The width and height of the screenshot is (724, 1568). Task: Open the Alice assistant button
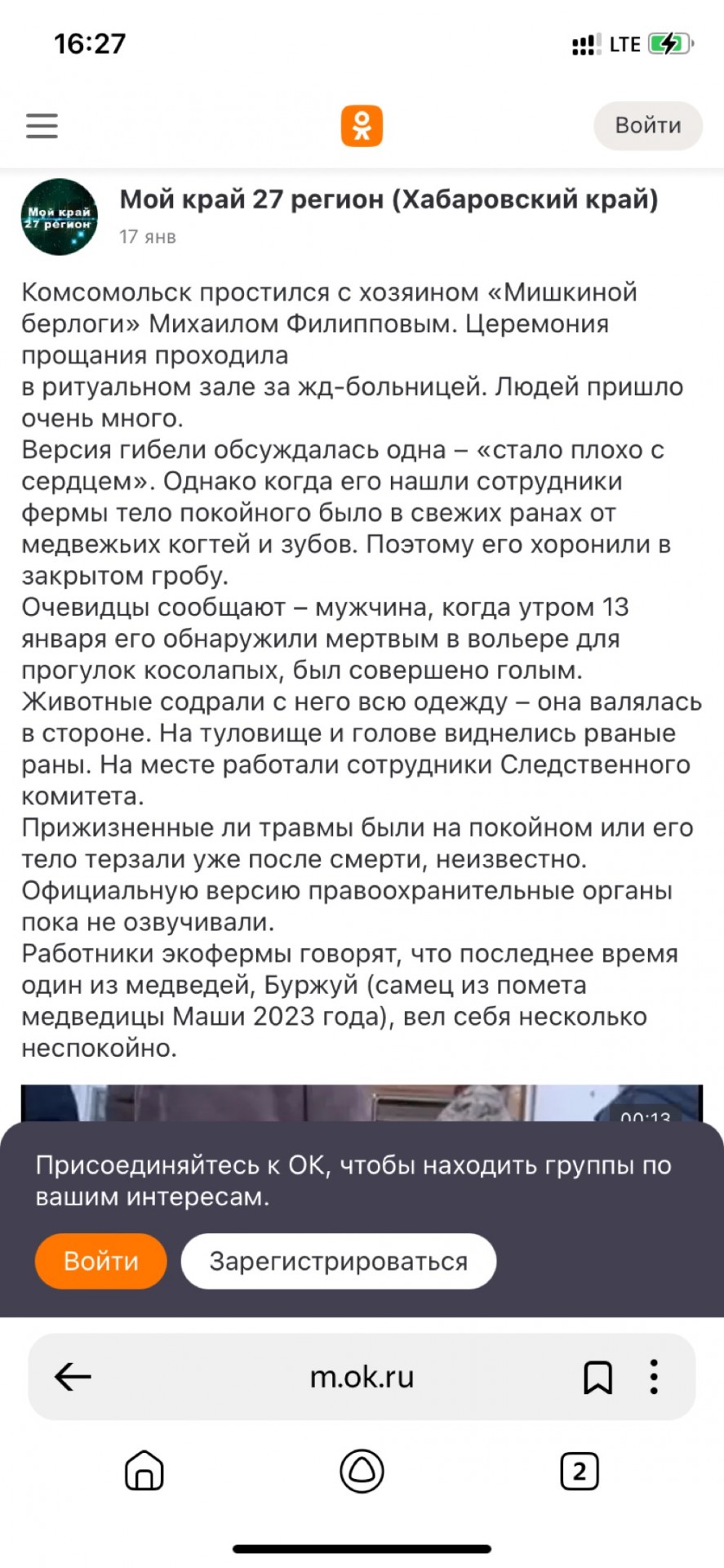click(x=362, y=1471)
